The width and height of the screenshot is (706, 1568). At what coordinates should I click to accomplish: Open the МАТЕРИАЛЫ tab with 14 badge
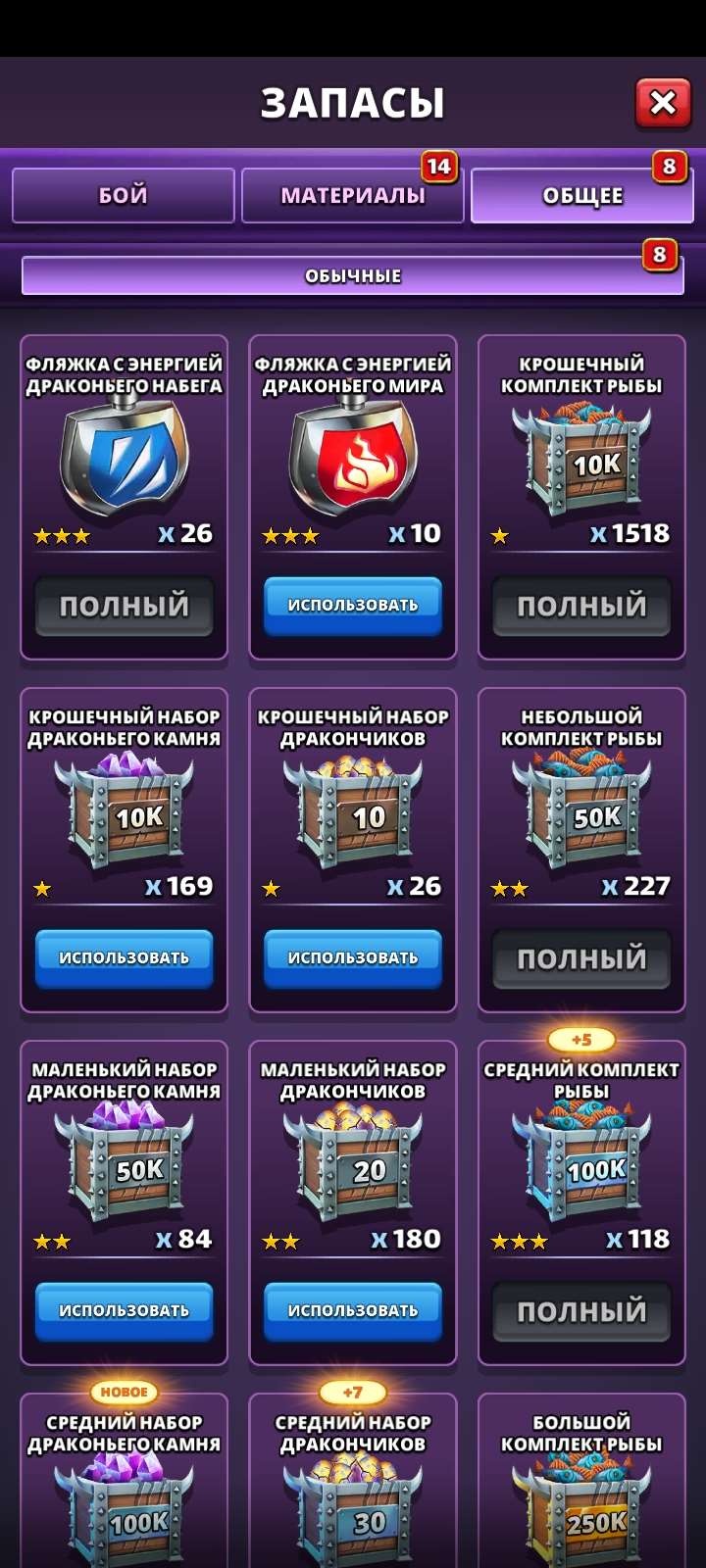(x=352, y=194)
